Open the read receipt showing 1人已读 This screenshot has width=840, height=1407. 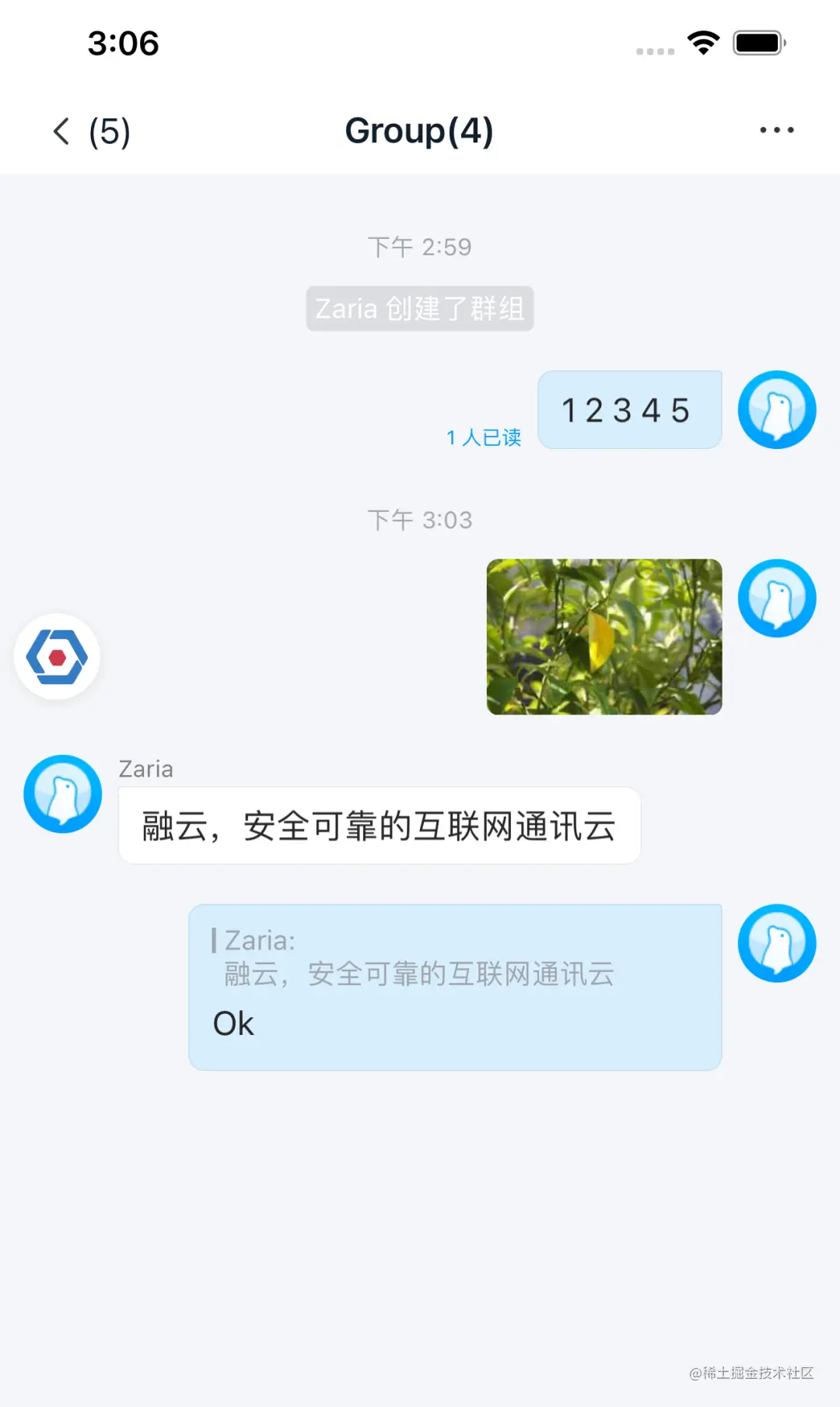[x=484, y=438]
